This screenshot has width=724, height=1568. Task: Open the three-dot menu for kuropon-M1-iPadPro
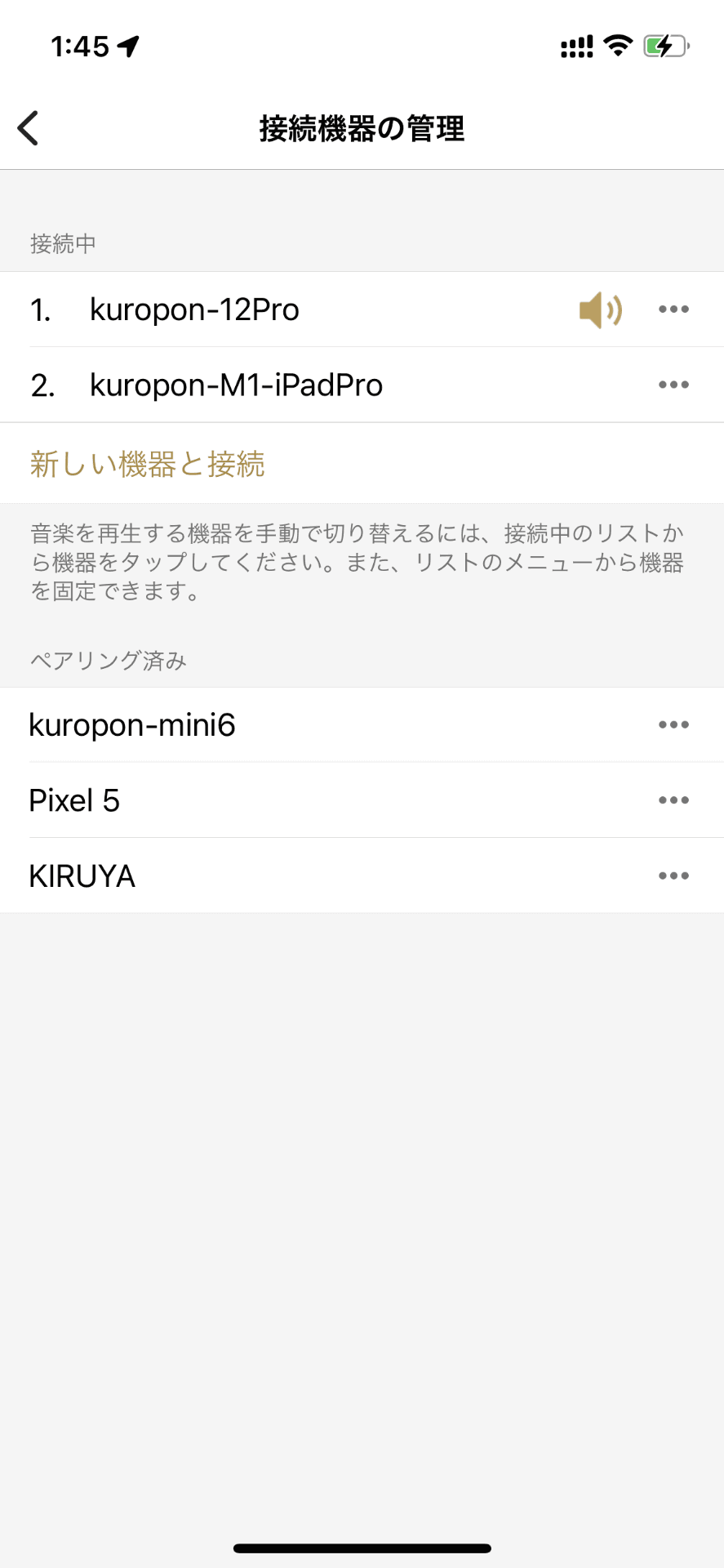[x=673, y=385]
